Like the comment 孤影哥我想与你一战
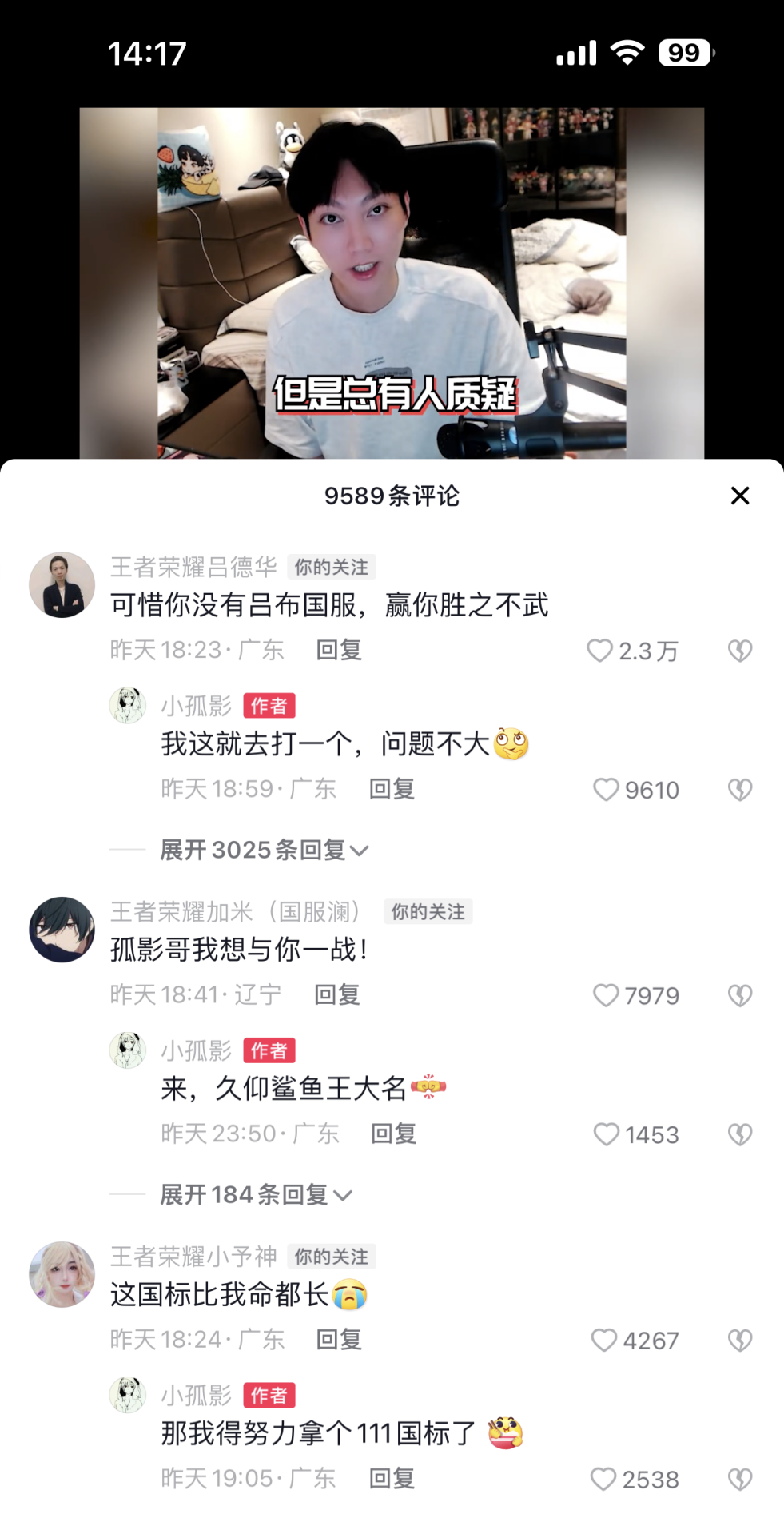784x1514 pixels. 606,995
